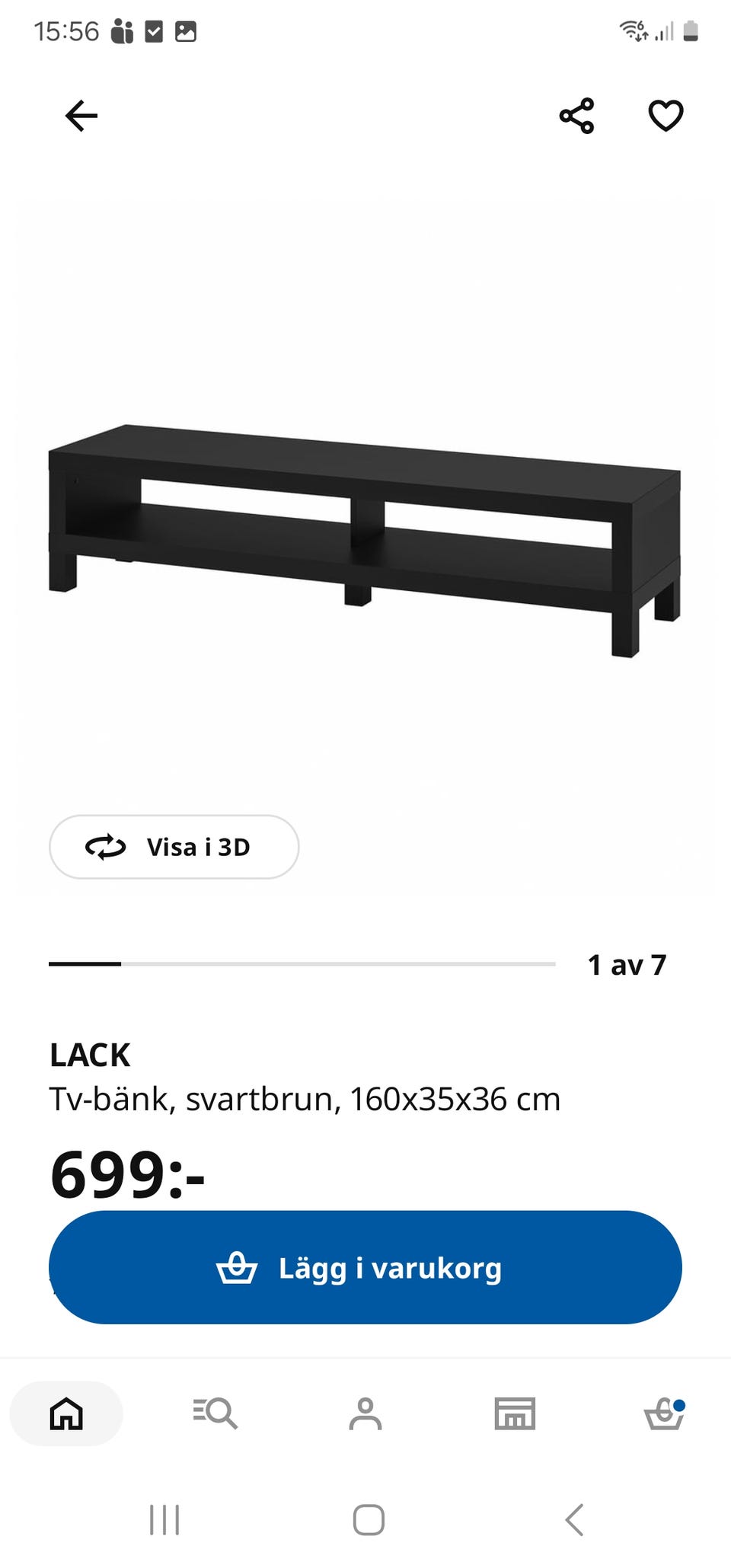Go back using the top arrow
The width and height of the screenshot is (731, 1568).
pyautogui.click(x=81, y=116)
